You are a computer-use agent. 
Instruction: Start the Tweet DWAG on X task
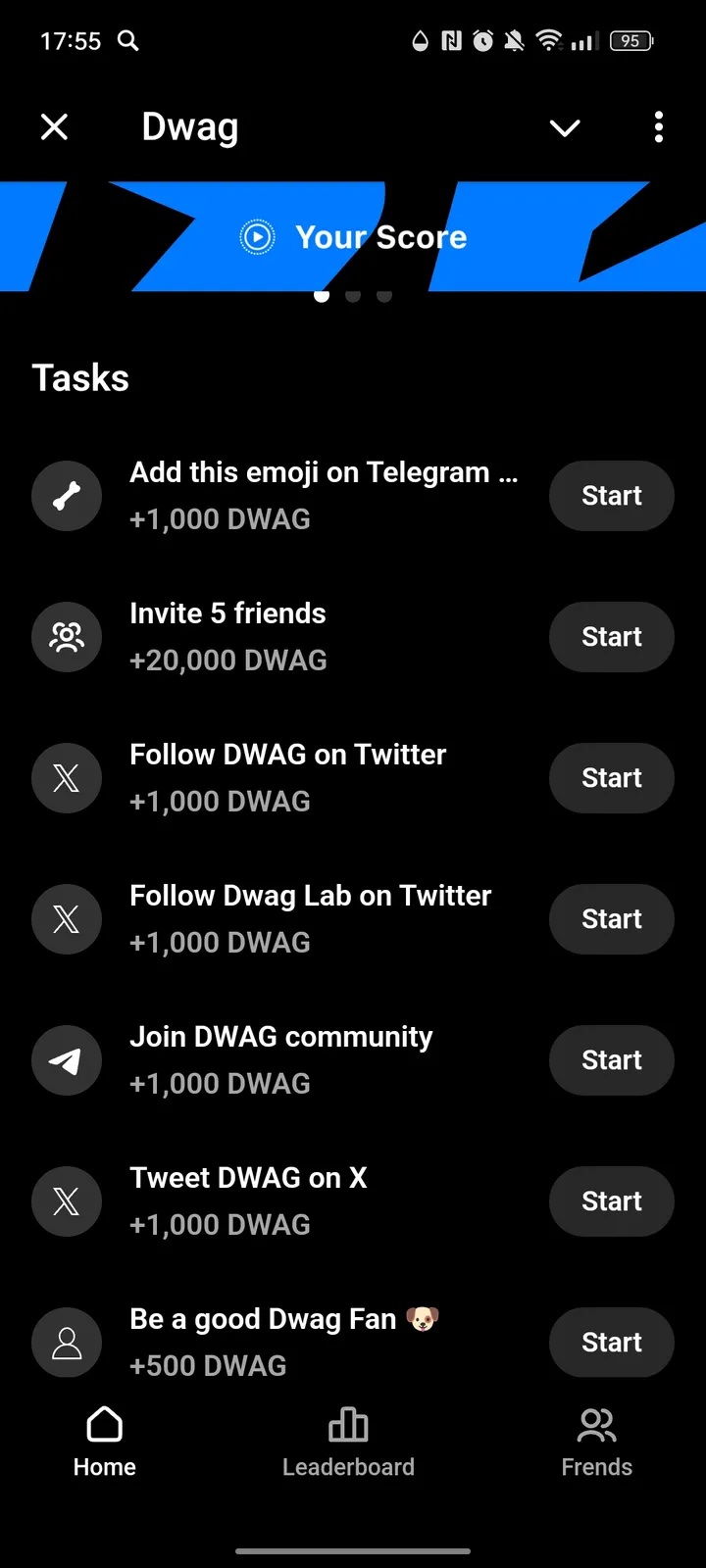611,1200
